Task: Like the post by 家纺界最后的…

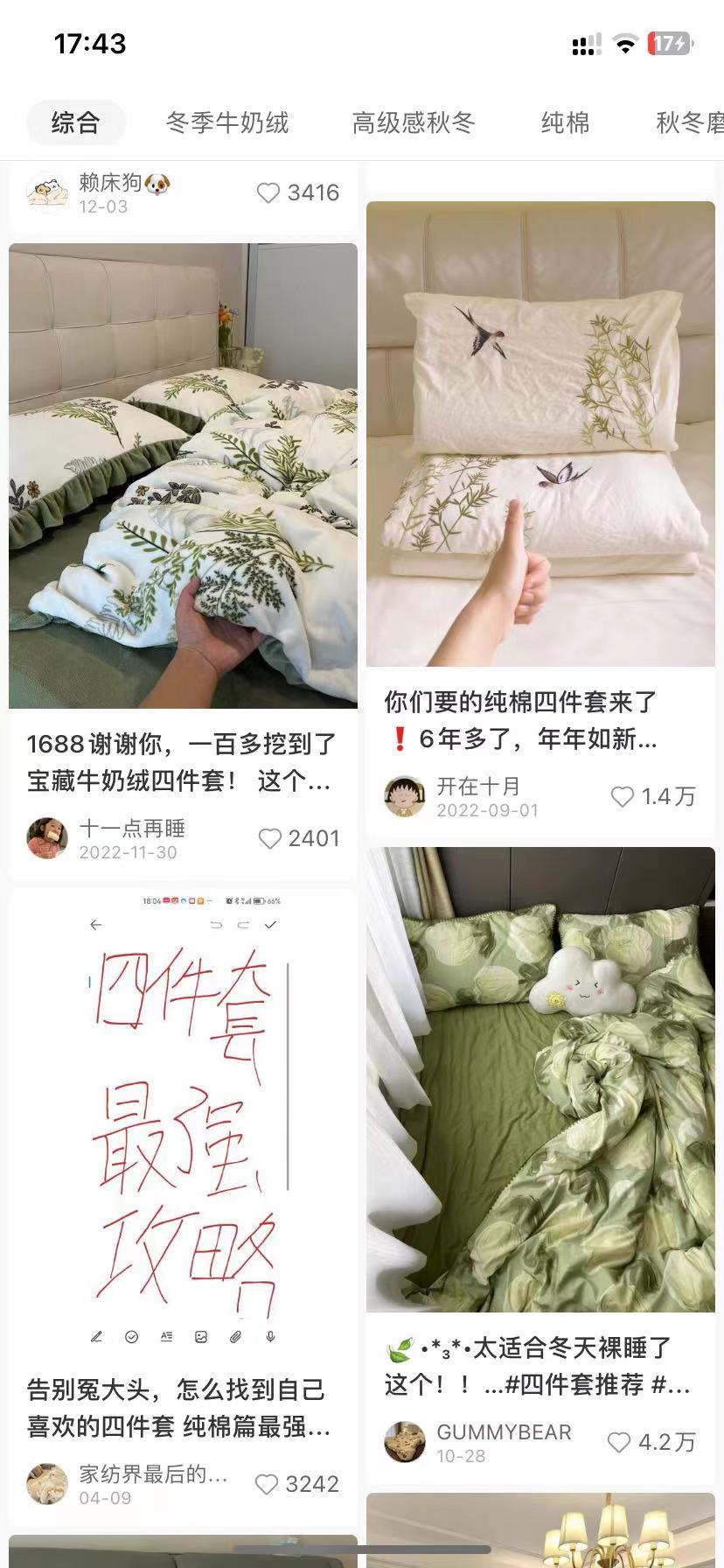Action: point(267,1484)
